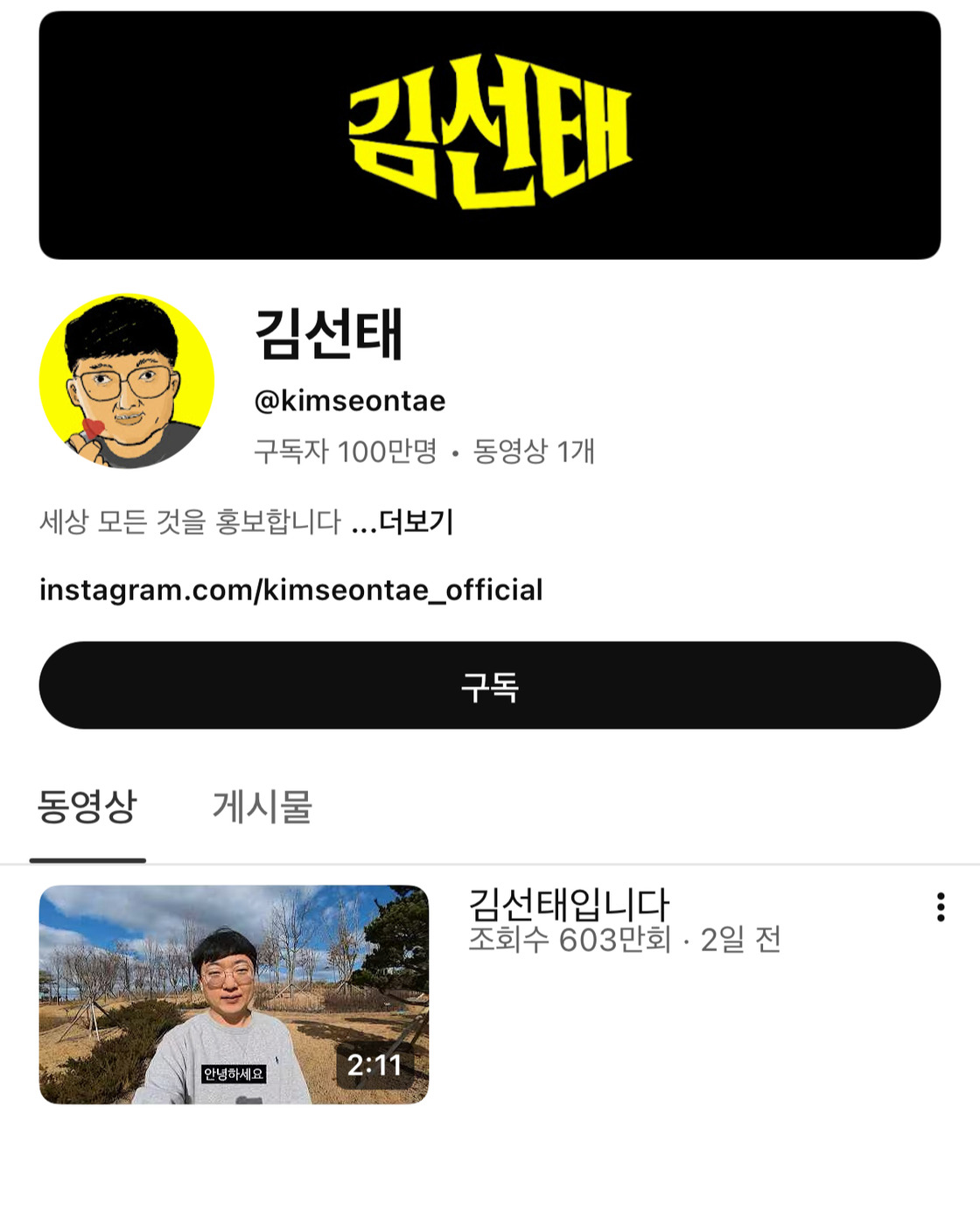This screenshot has height=1225, width=980.
Task: Play the 김선태입니다 video thumbnail
Action: pyautogui.click(x=234, y=994)
